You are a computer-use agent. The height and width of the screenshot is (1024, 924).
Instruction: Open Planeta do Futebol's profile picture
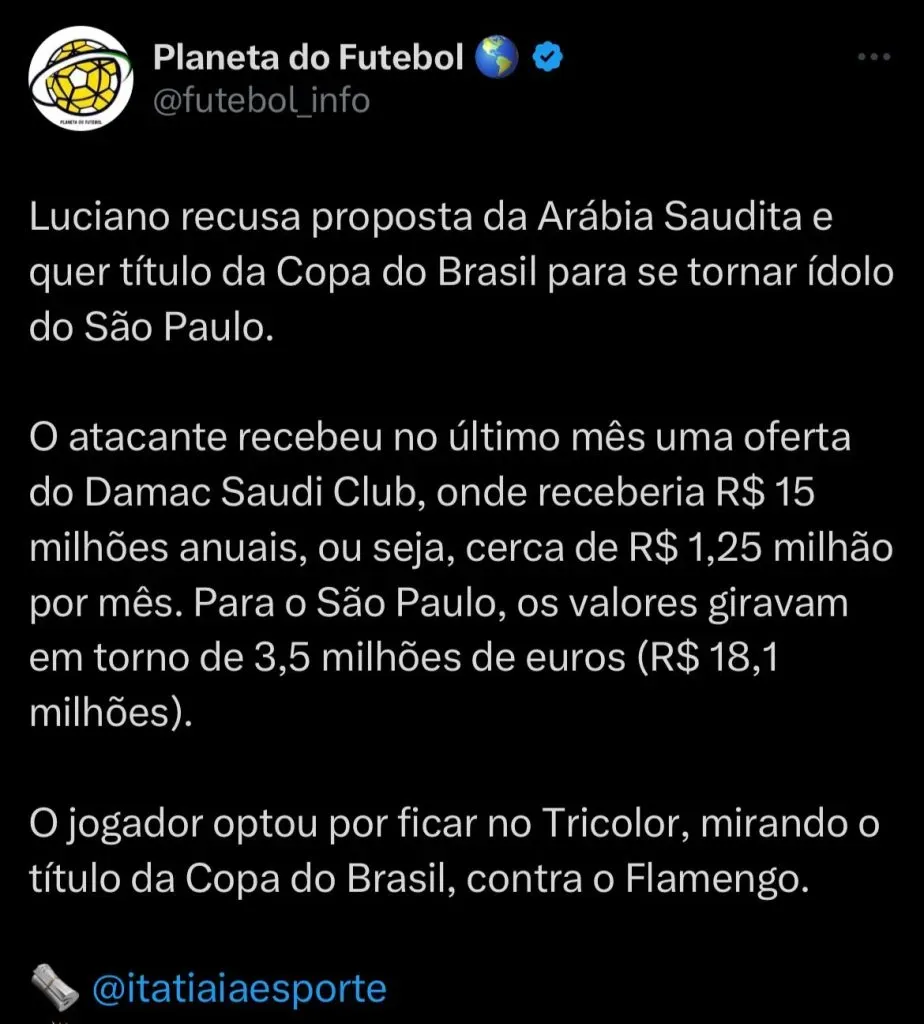(81, 79)
